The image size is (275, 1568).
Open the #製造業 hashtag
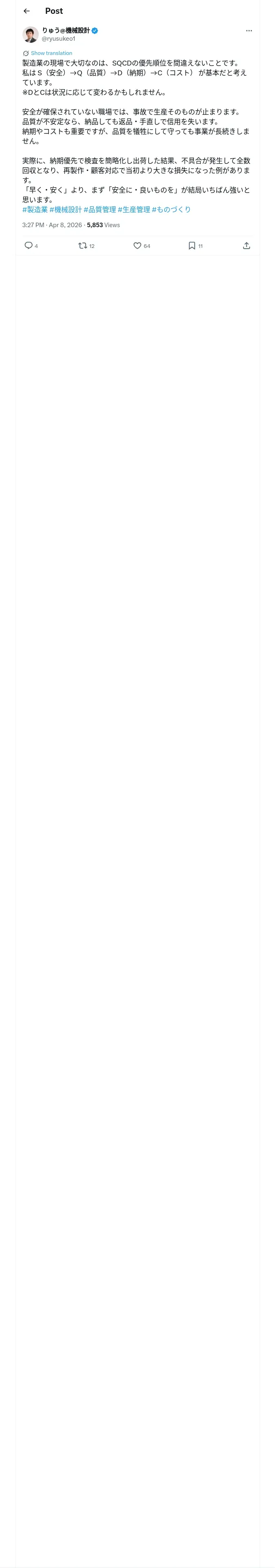point(35,209)
